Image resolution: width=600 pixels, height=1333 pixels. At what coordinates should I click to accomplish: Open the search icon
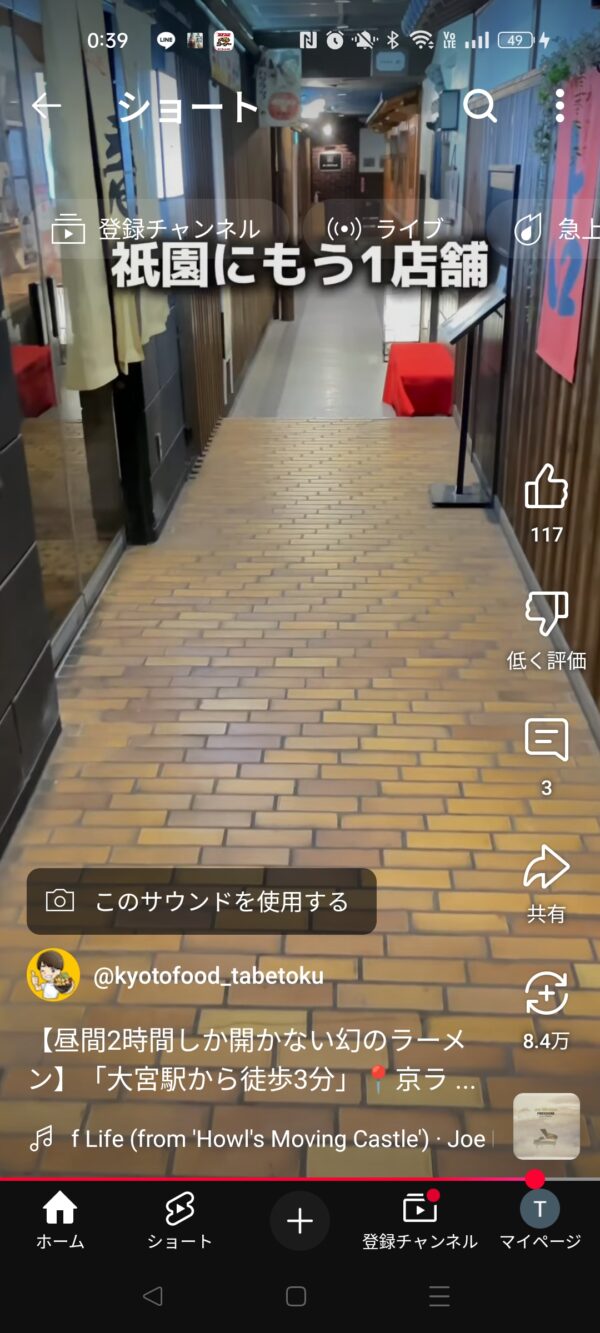(x=481, y=106)
